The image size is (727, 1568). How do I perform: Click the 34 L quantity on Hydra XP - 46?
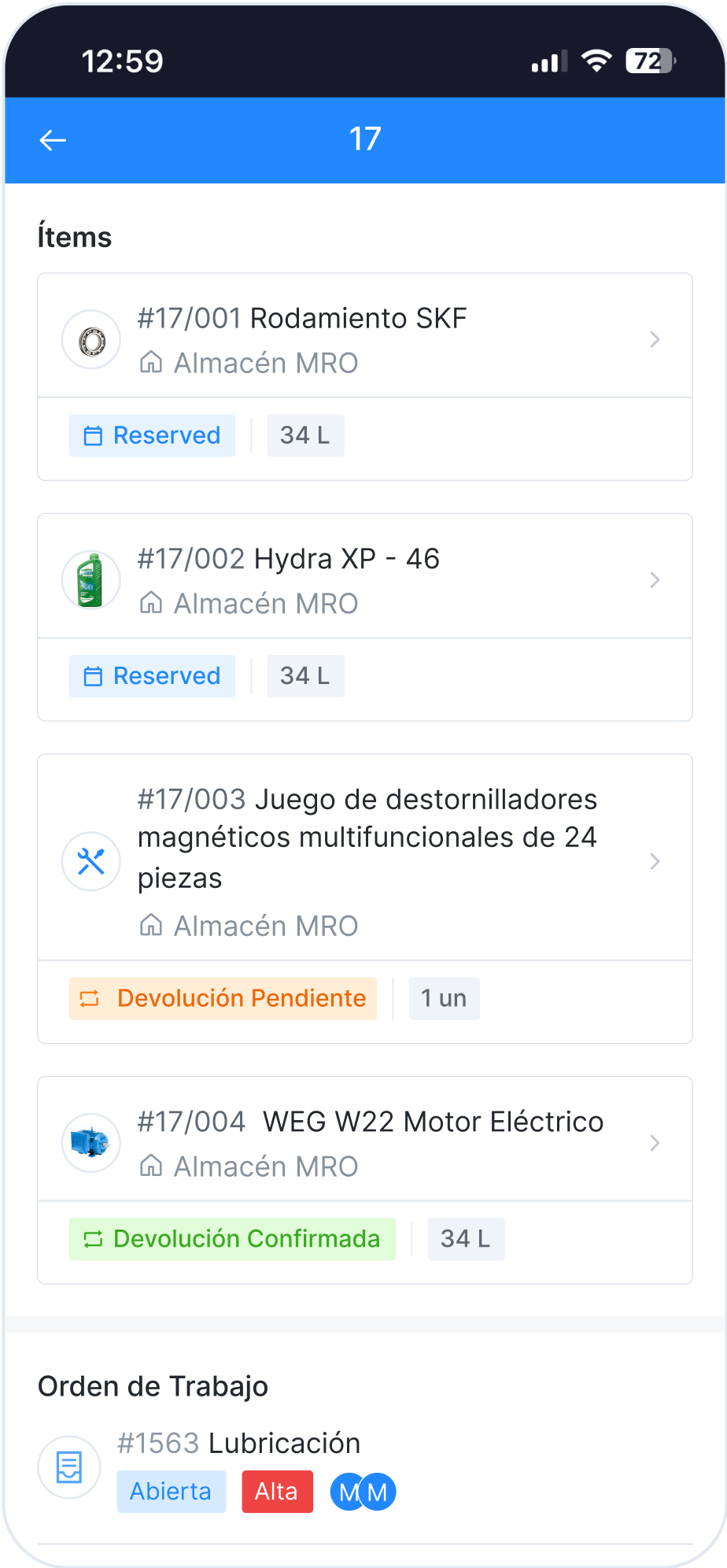(305, 675)
